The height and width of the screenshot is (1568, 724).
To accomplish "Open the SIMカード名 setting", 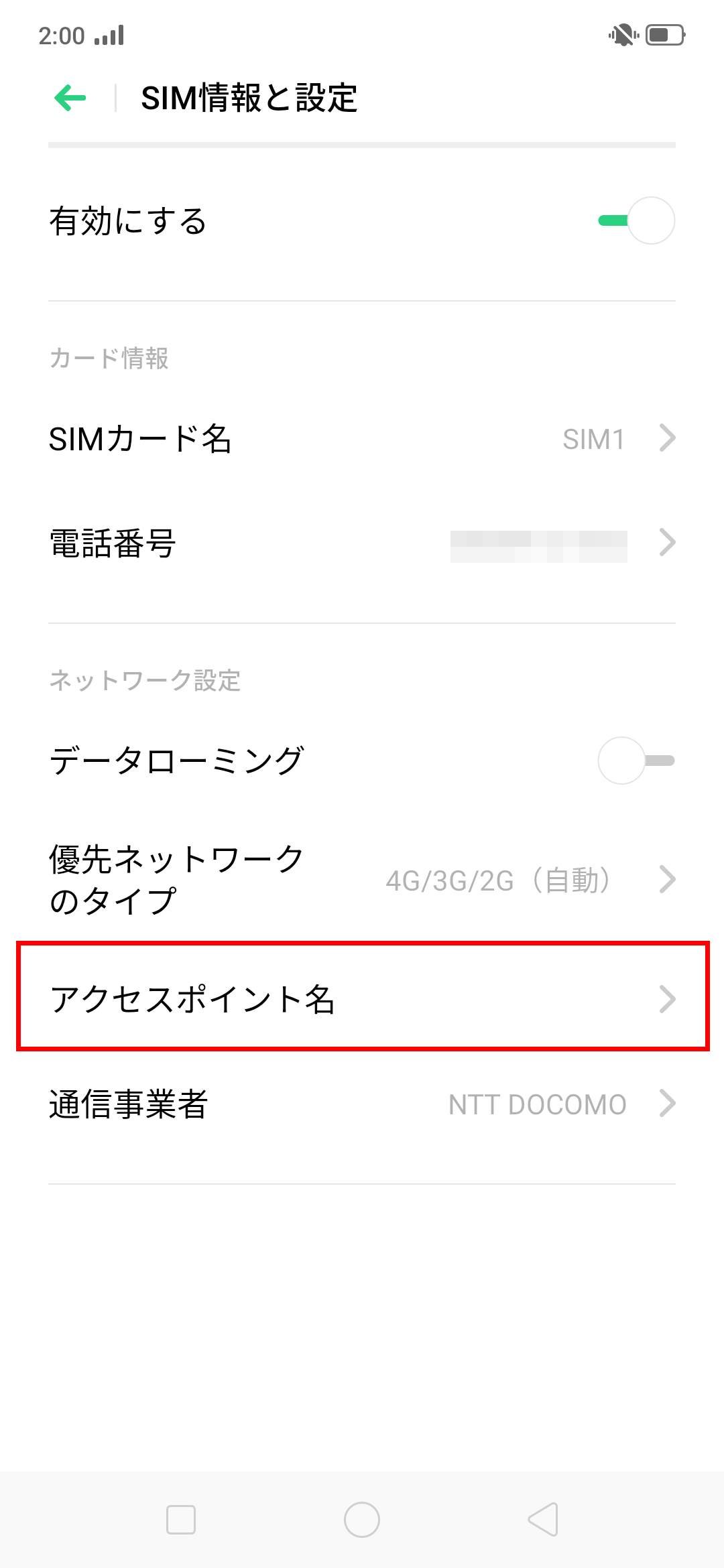I will tap(362, 439).
